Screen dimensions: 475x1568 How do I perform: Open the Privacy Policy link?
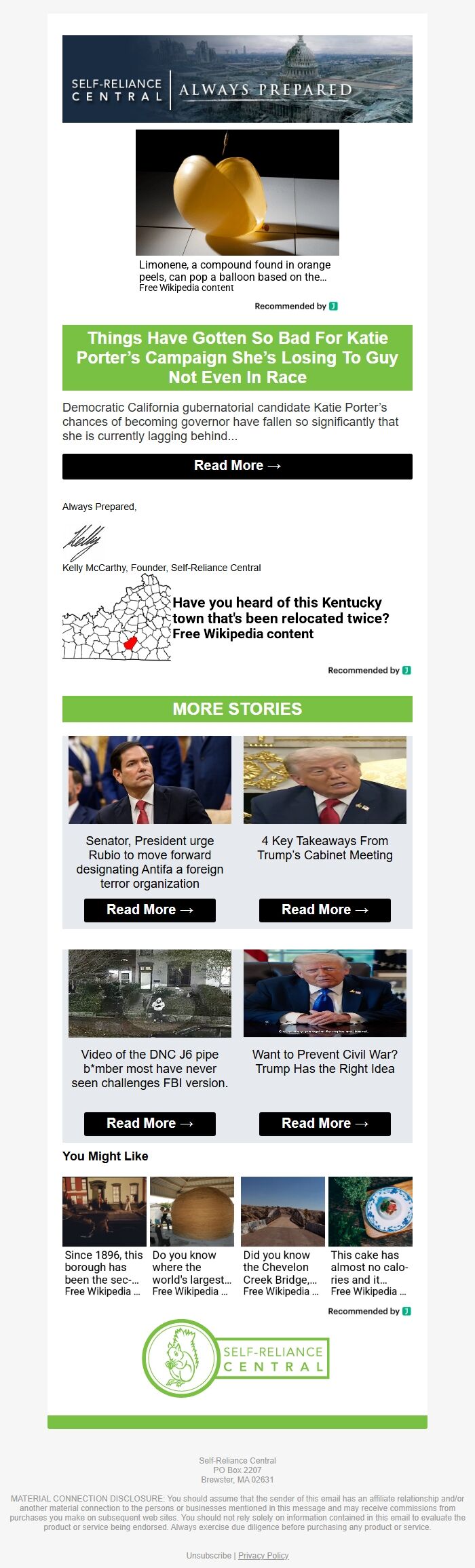(263, 1556)
